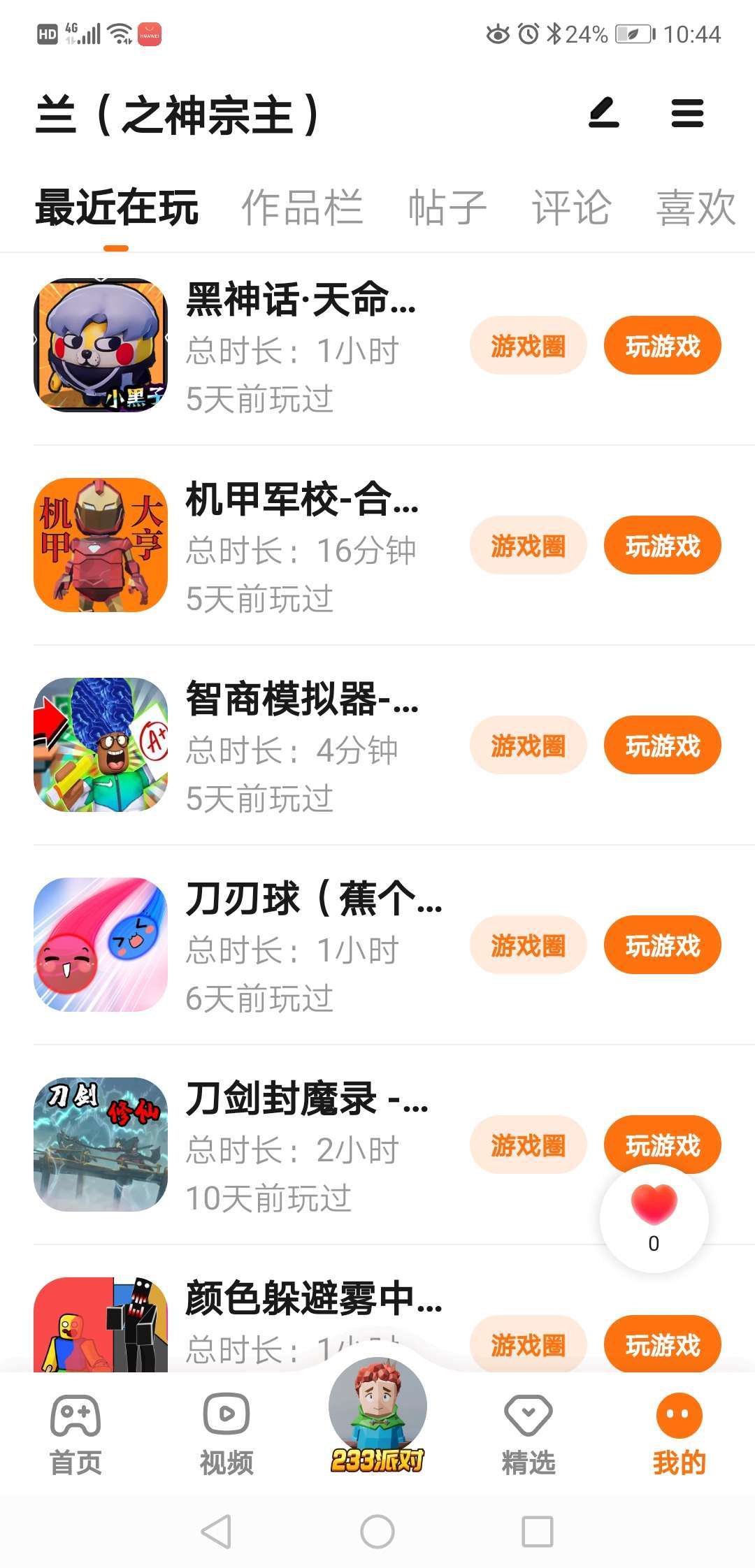Open 游戏圈 for 刀刃球
This screenshot has height=1568, width=755.
[528, 945]
